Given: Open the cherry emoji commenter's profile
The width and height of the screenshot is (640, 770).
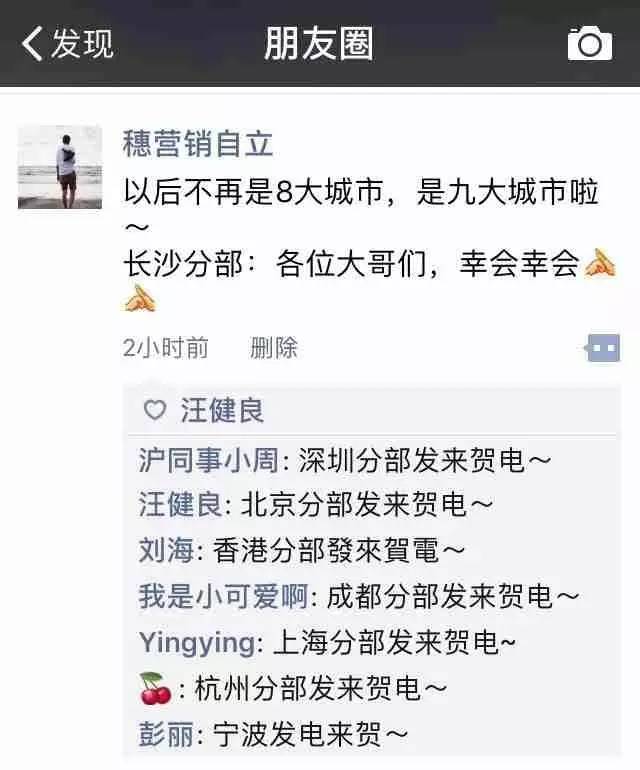Looking at the screenshot, I should (154, 689).
